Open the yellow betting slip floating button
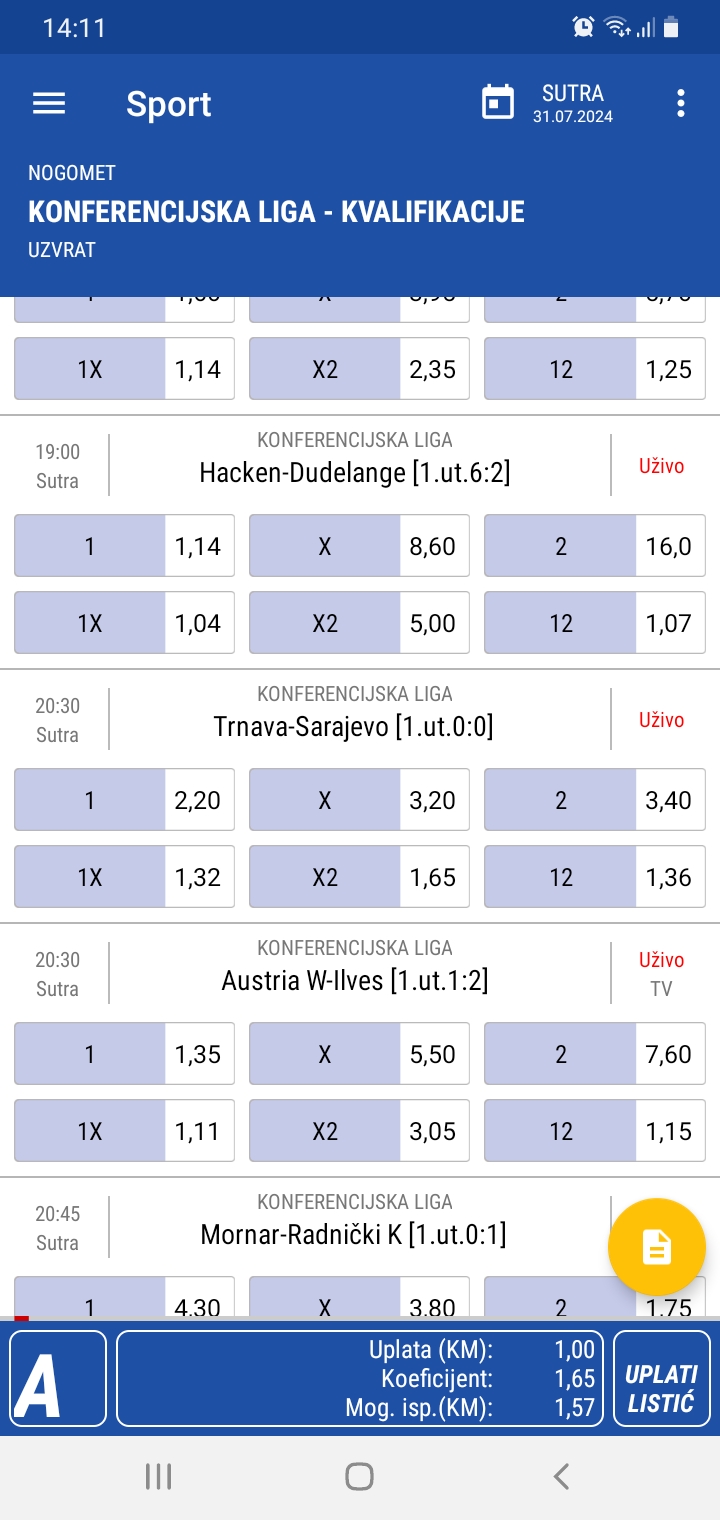Viewport: 720px width, 1520px height. point(657,1247)
